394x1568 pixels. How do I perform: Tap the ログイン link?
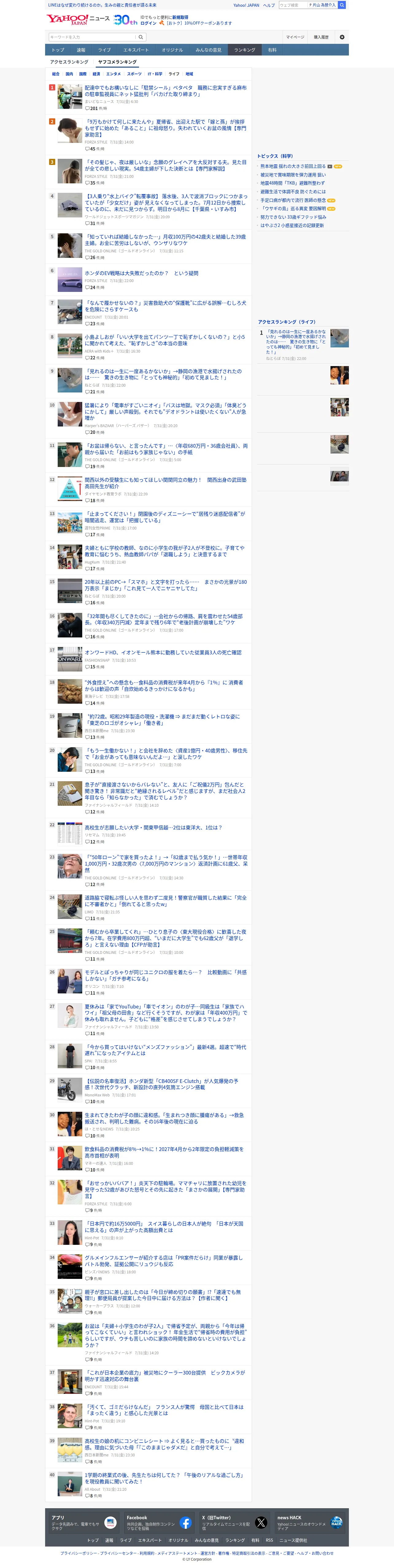point(148,23)
